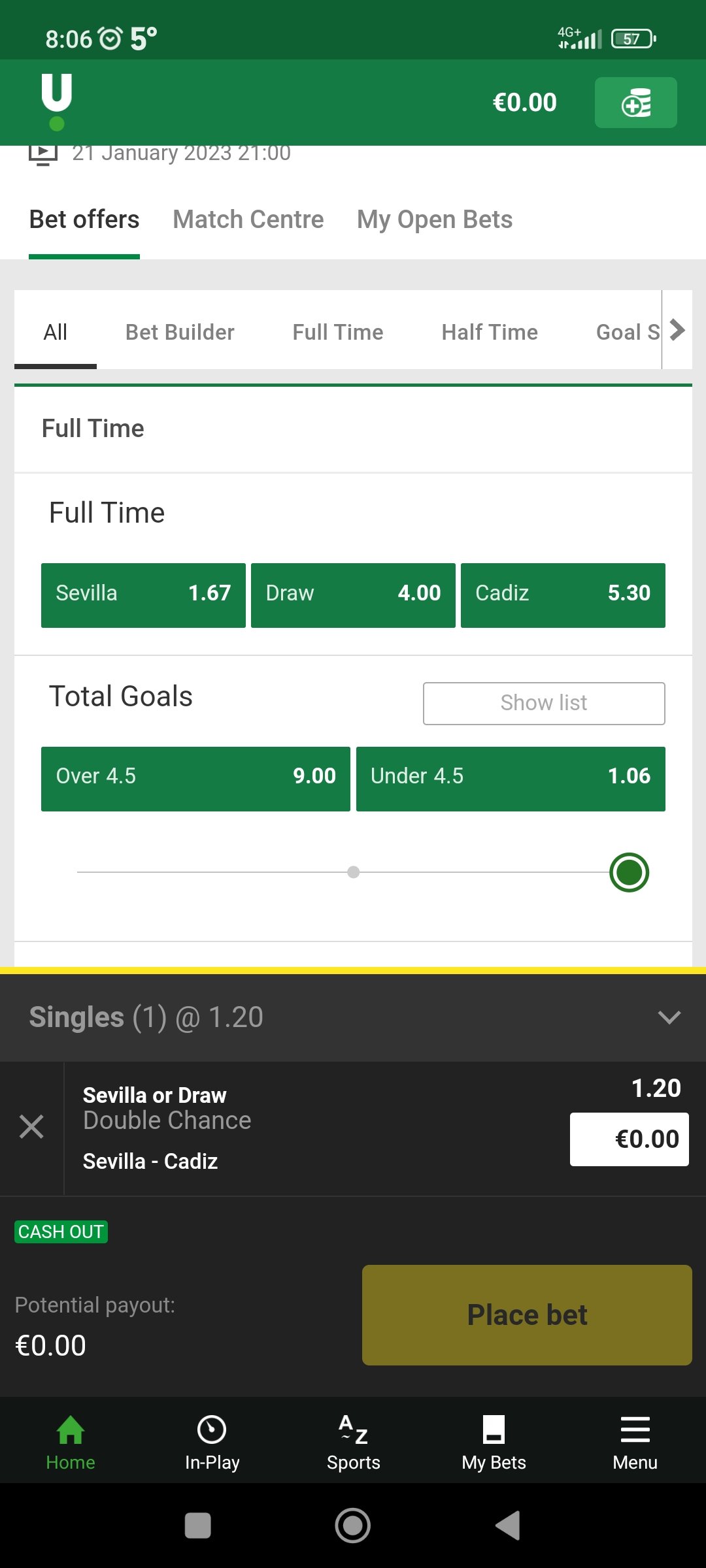Tap the Place bet button
Image resolution: width=706 pixels, height=1568 pixels.
pyautogui.click(x=527, y=1315)
